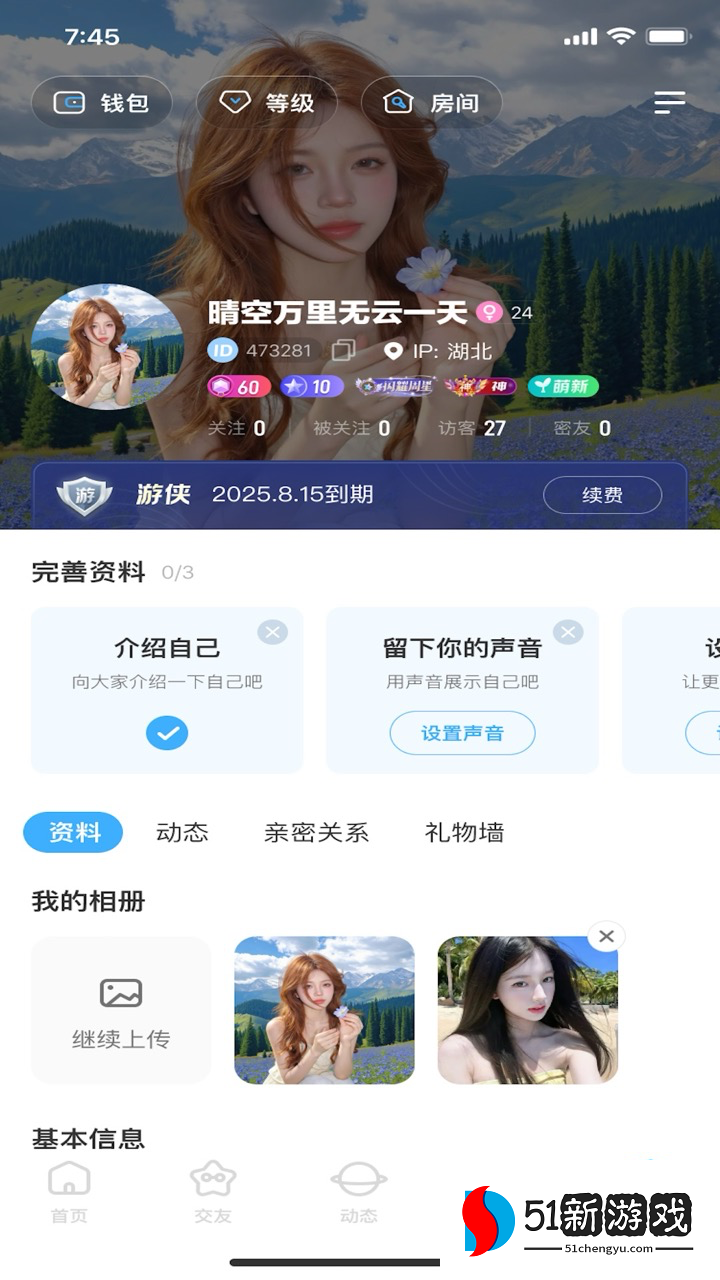
Task: Renew 游侠 membership with 续费
Action: pos(602,495)
